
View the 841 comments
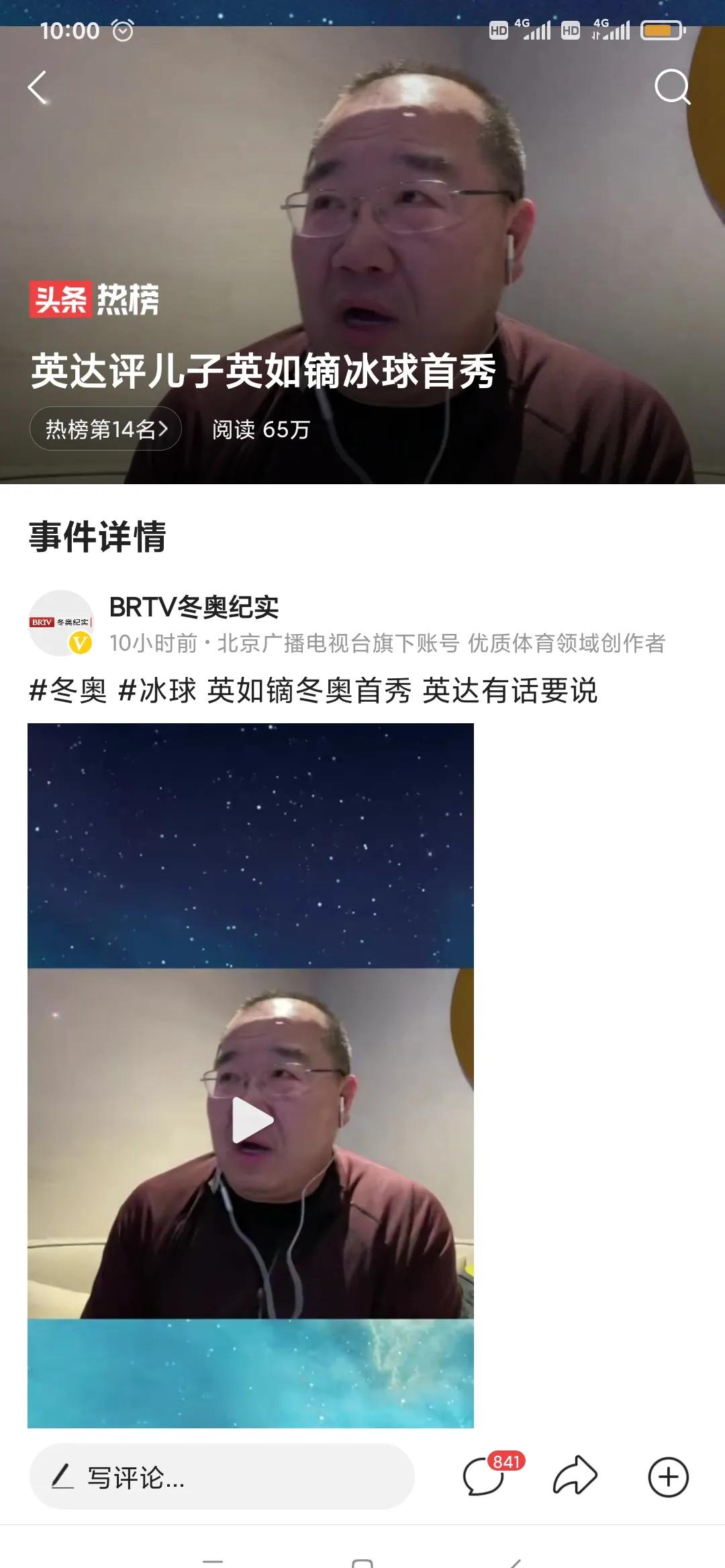coord(485,1477)
